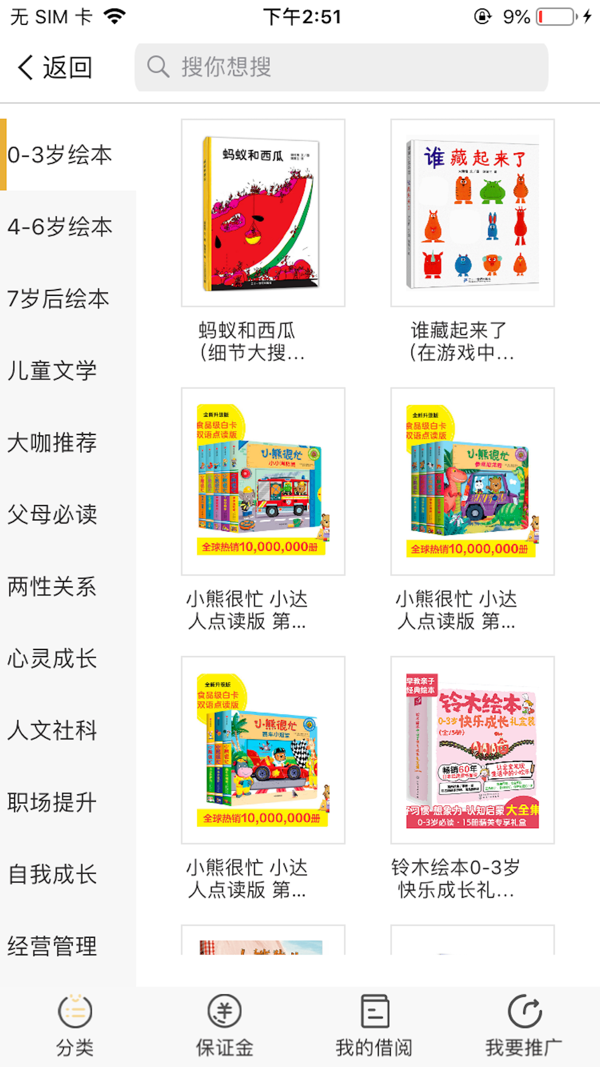600x1067 pixels.
Task: Switch to the 大咖推荐 category
Action: [52, 443]
